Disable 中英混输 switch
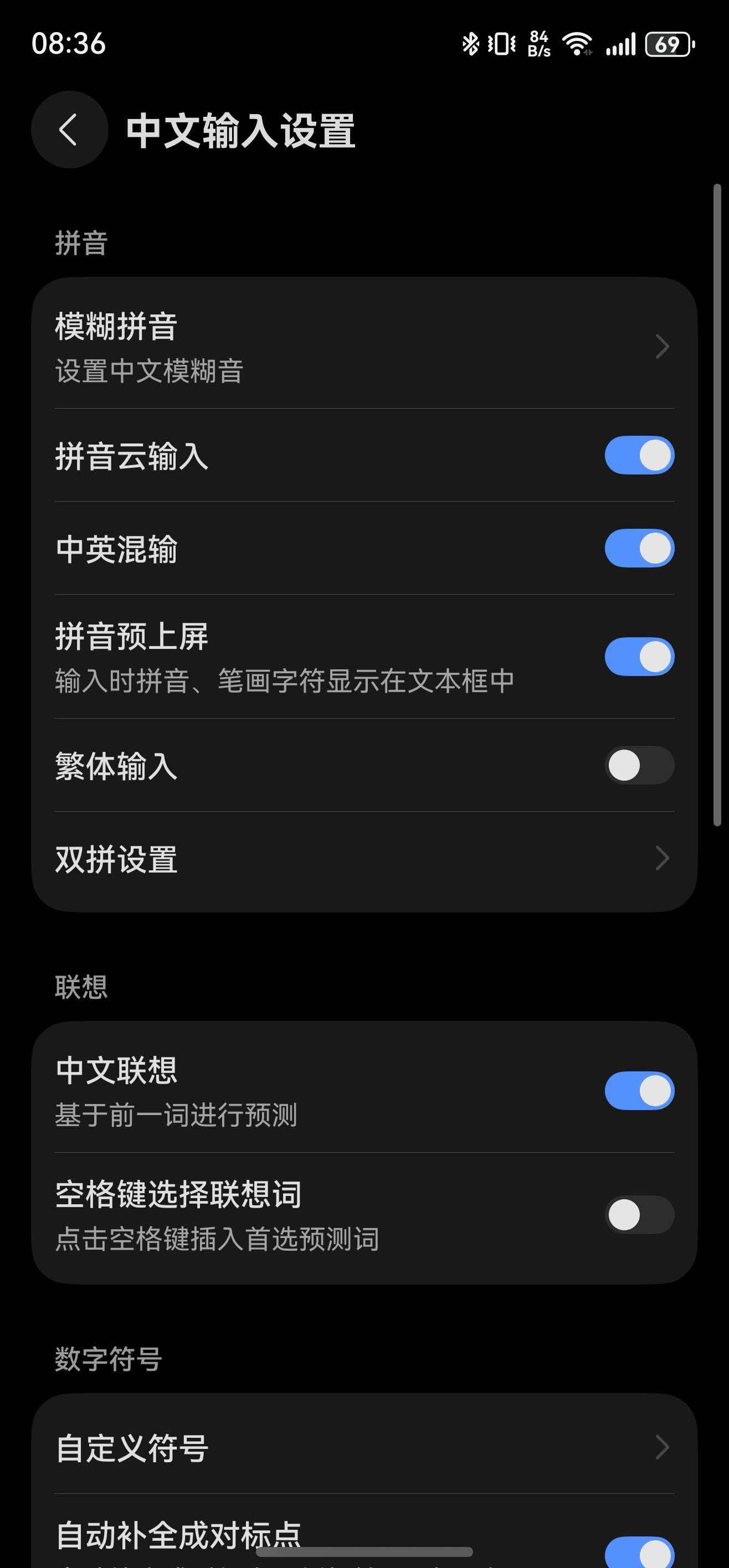The height and width of the screenshot is (1568, 729). (x=639, y=549)
